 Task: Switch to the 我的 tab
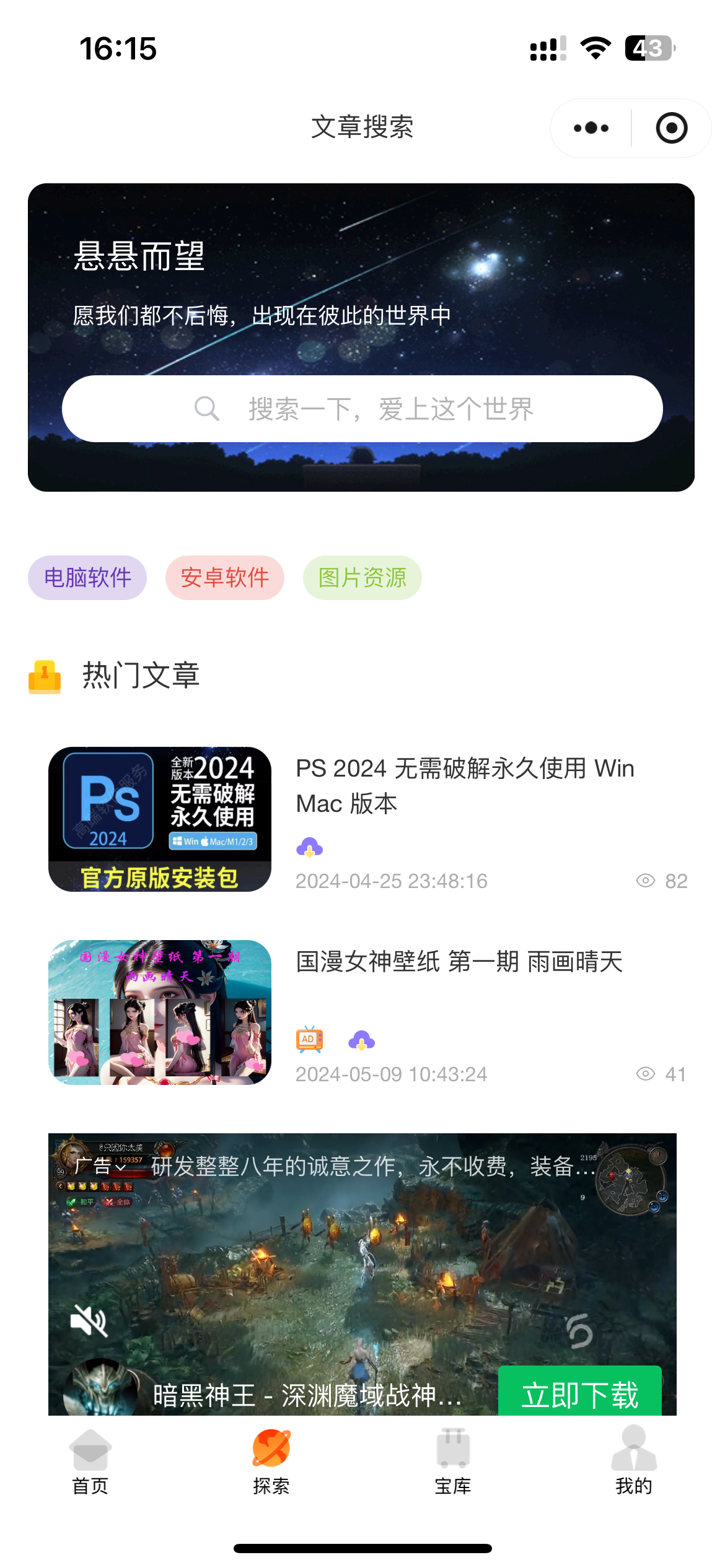click(634, 1460)
